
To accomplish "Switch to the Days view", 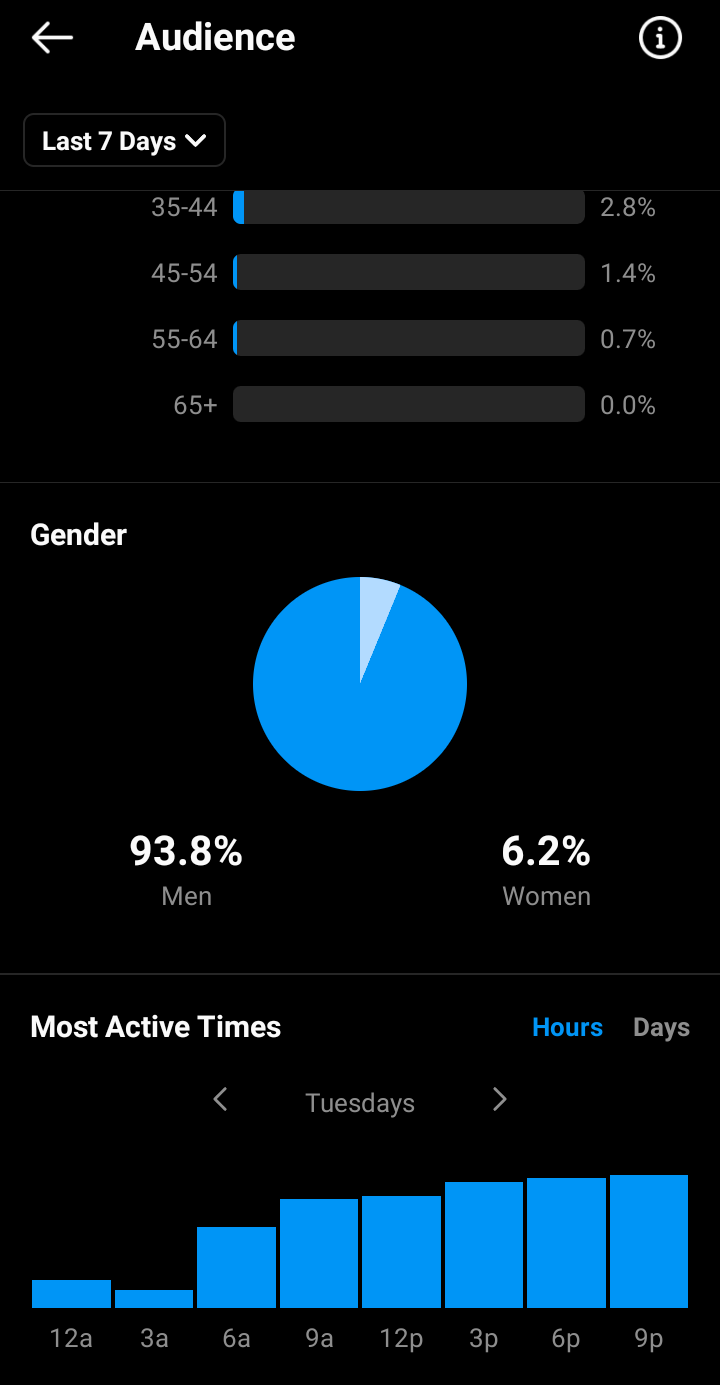I will [x=661, y=1027].
